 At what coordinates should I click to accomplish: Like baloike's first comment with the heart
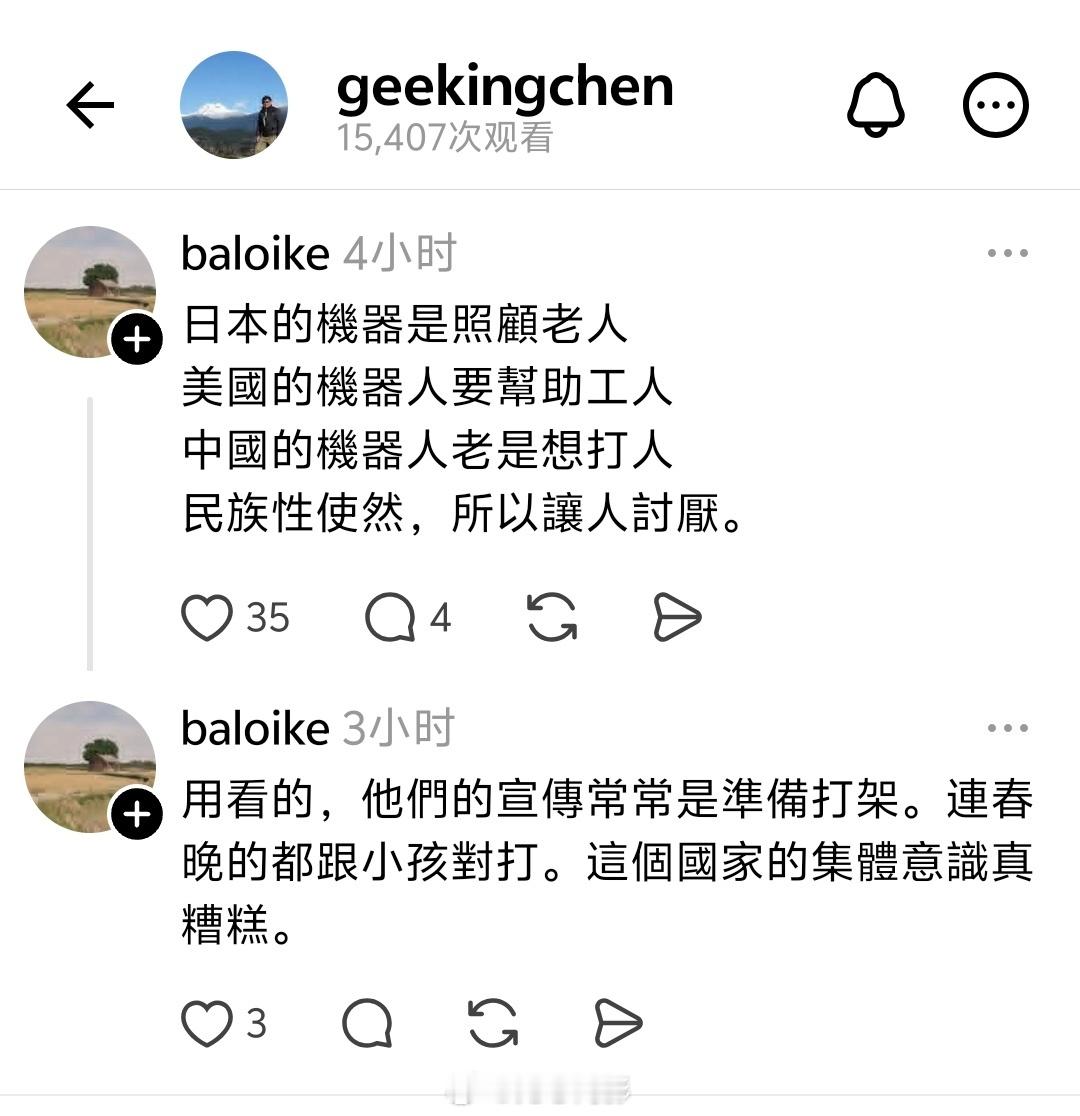[x=206, y=617]
